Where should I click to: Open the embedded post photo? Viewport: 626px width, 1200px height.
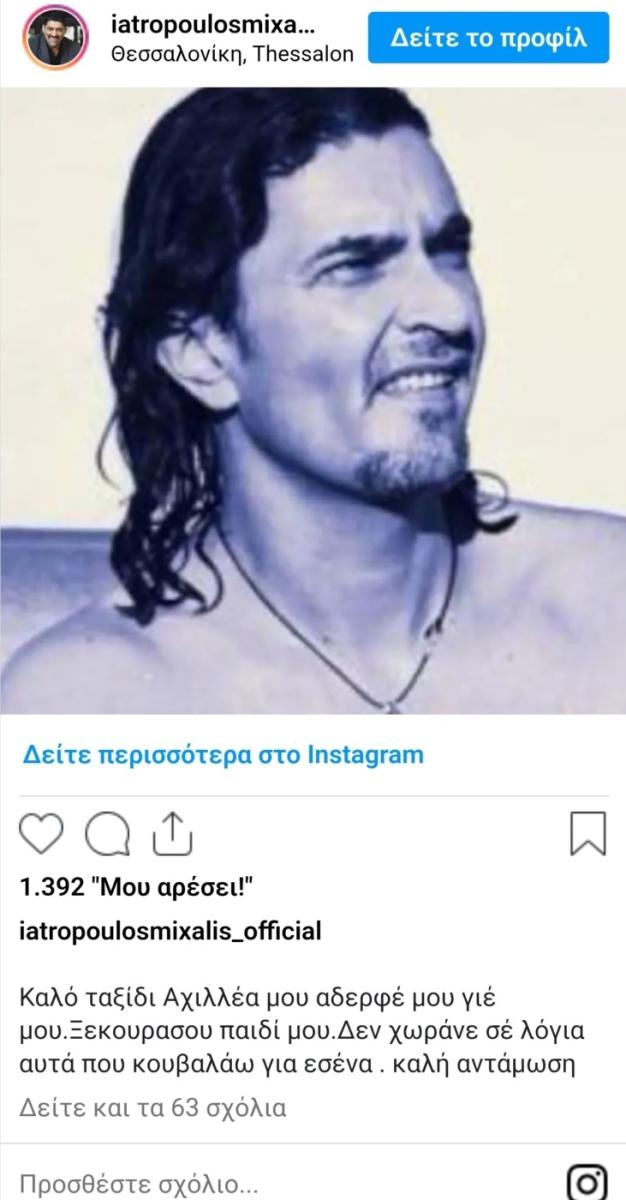[313, 400]
